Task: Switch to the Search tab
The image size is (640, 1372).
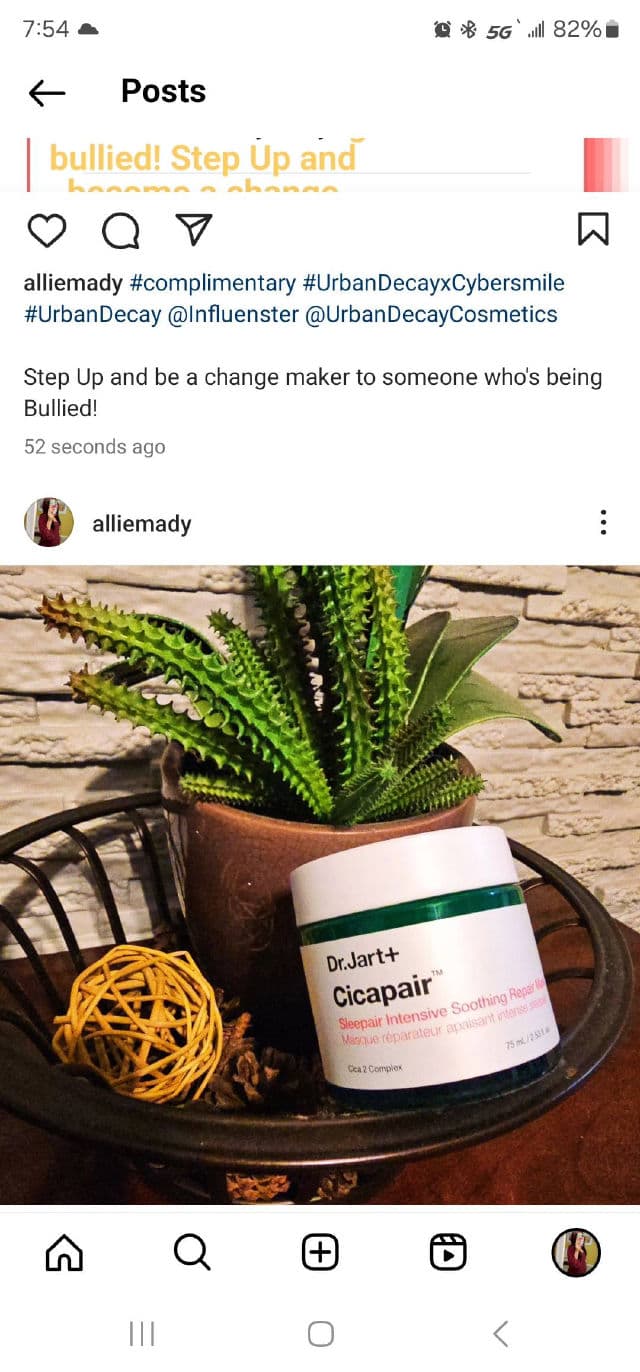Action: pyautogui.click(x=191, y=1251)
